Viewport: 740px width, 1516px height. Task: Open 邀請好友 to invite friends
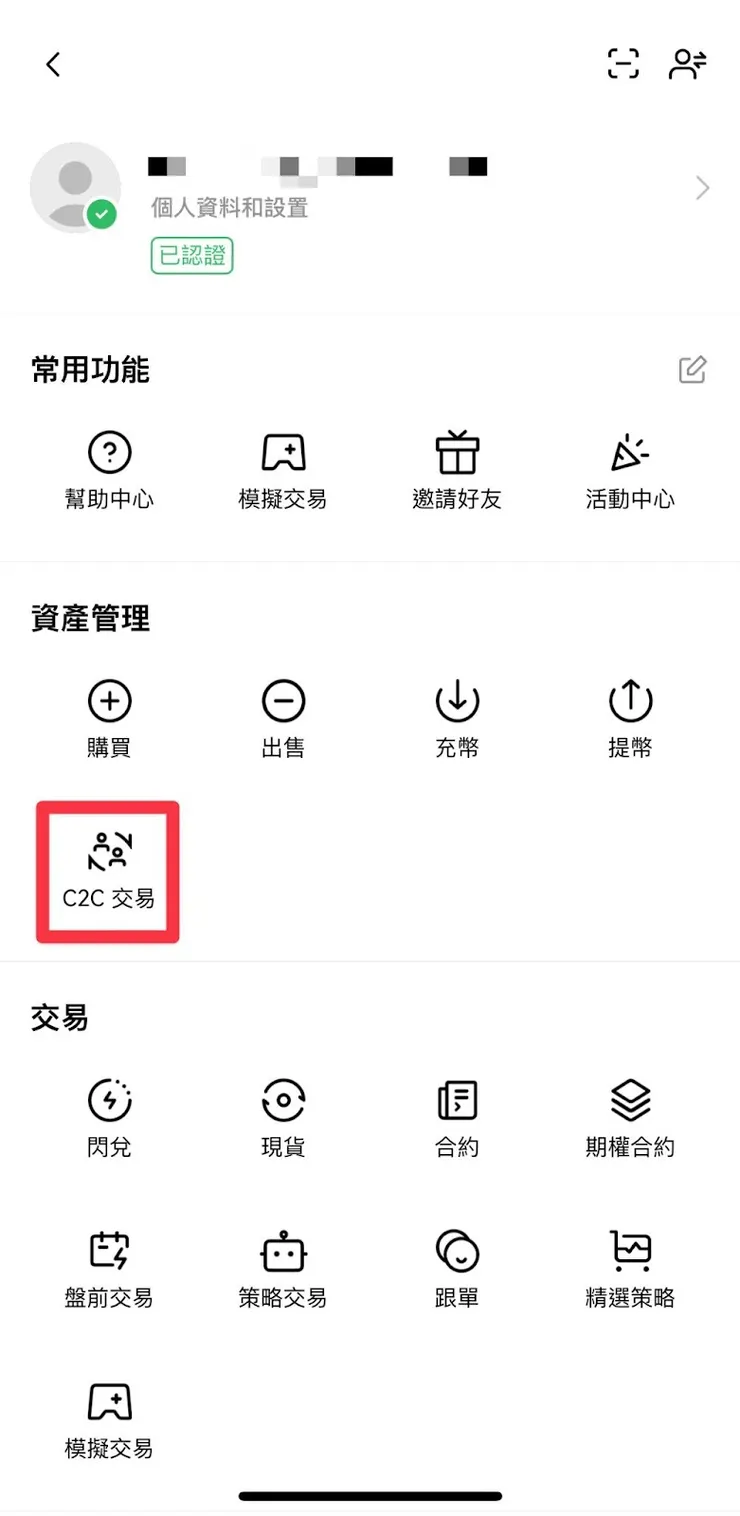point(457,470)
